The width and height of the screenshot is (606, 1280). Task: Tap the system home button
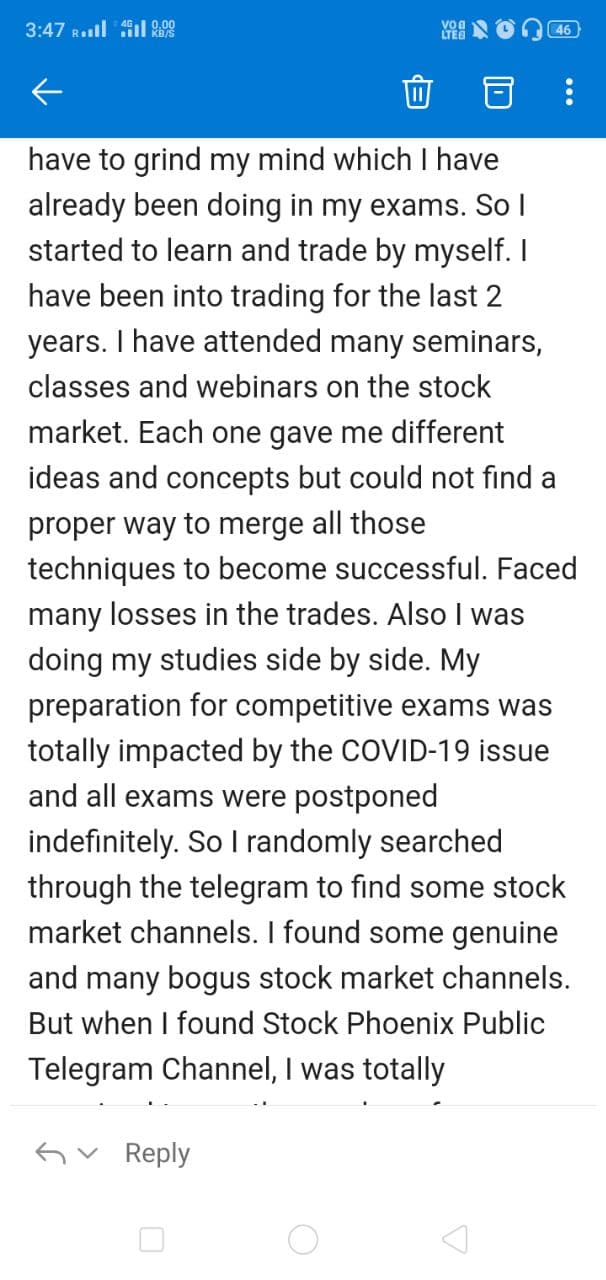point(303,1240)
